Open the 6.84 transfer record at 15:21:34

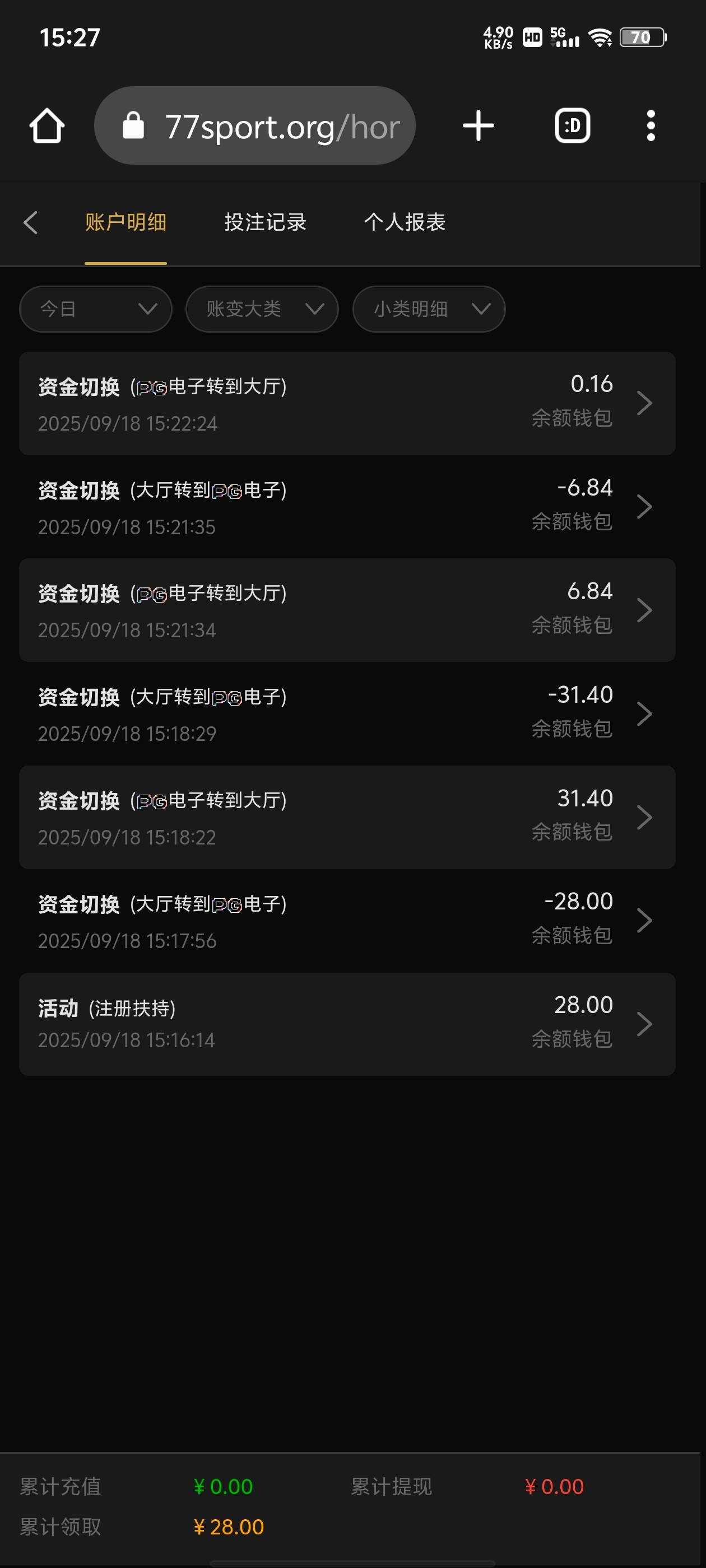click(x=347, y=610)
